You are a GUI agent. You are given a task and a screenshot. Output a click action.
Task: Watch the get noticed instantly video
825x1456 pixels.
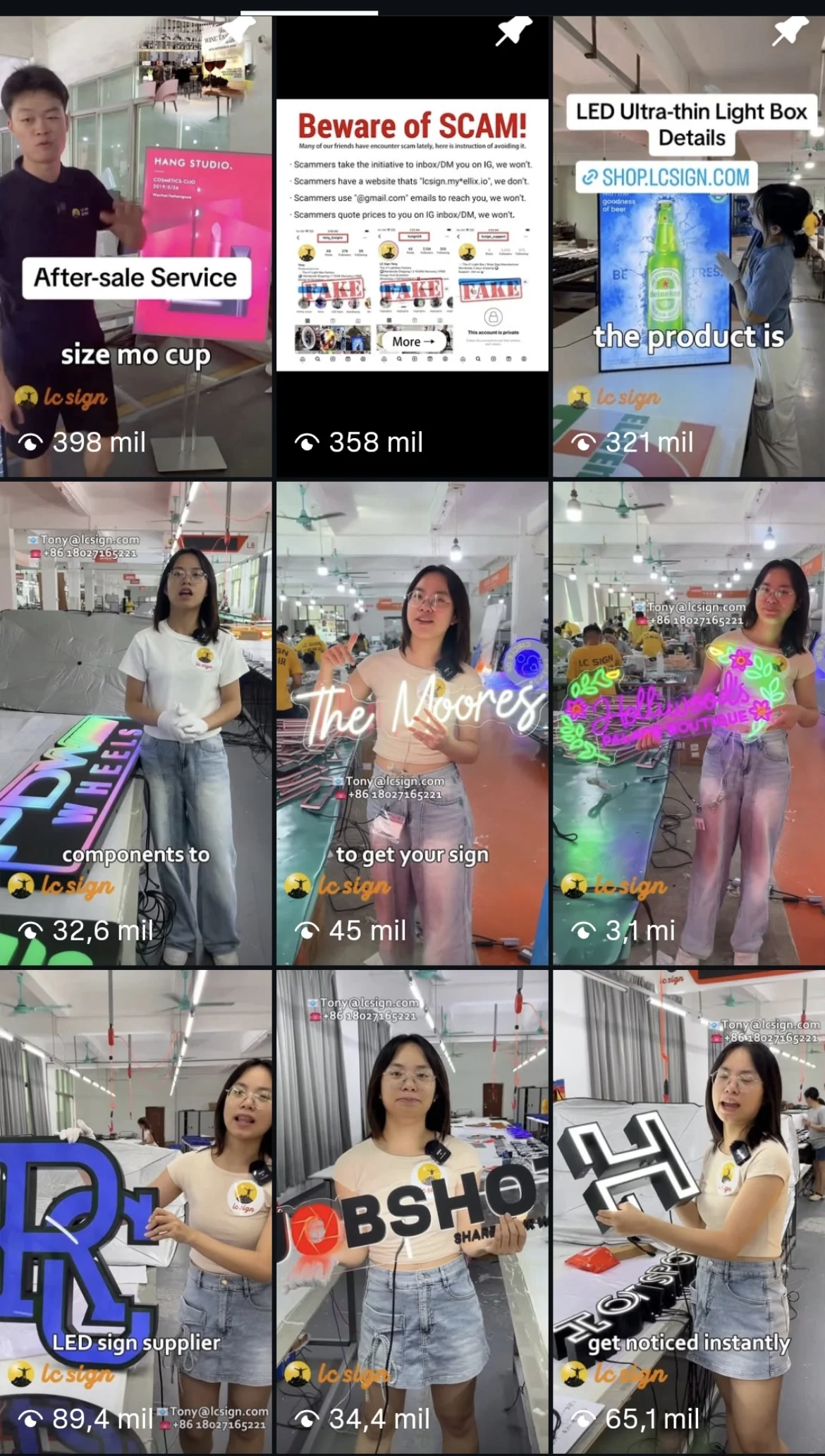689,1211
